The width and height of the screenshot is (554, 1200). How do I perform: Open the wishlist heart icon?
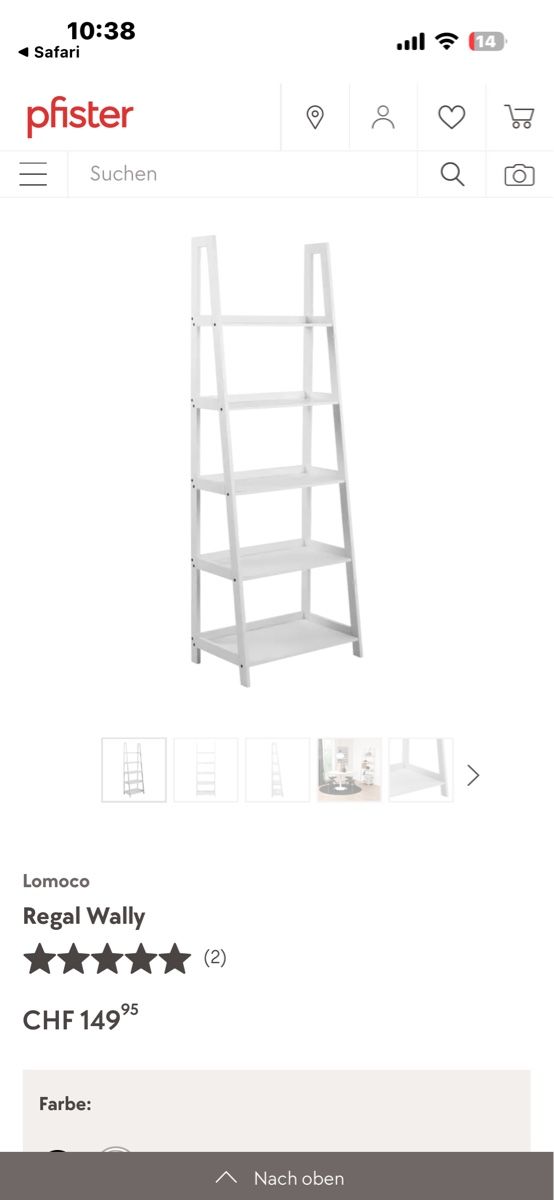tap(452, 118)
